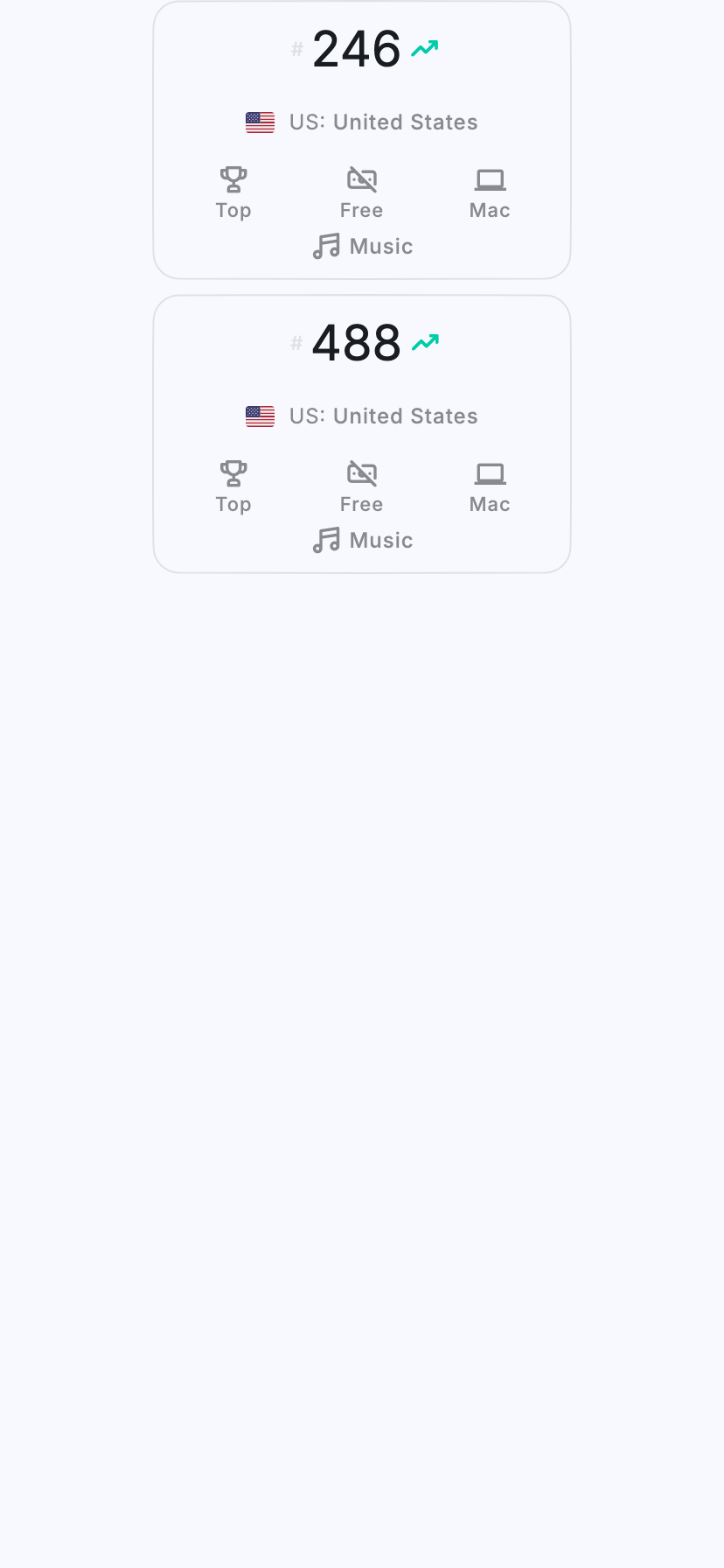Click the Top label text in second card
This screenshot has width=724, height=1568.
point(233,504)
